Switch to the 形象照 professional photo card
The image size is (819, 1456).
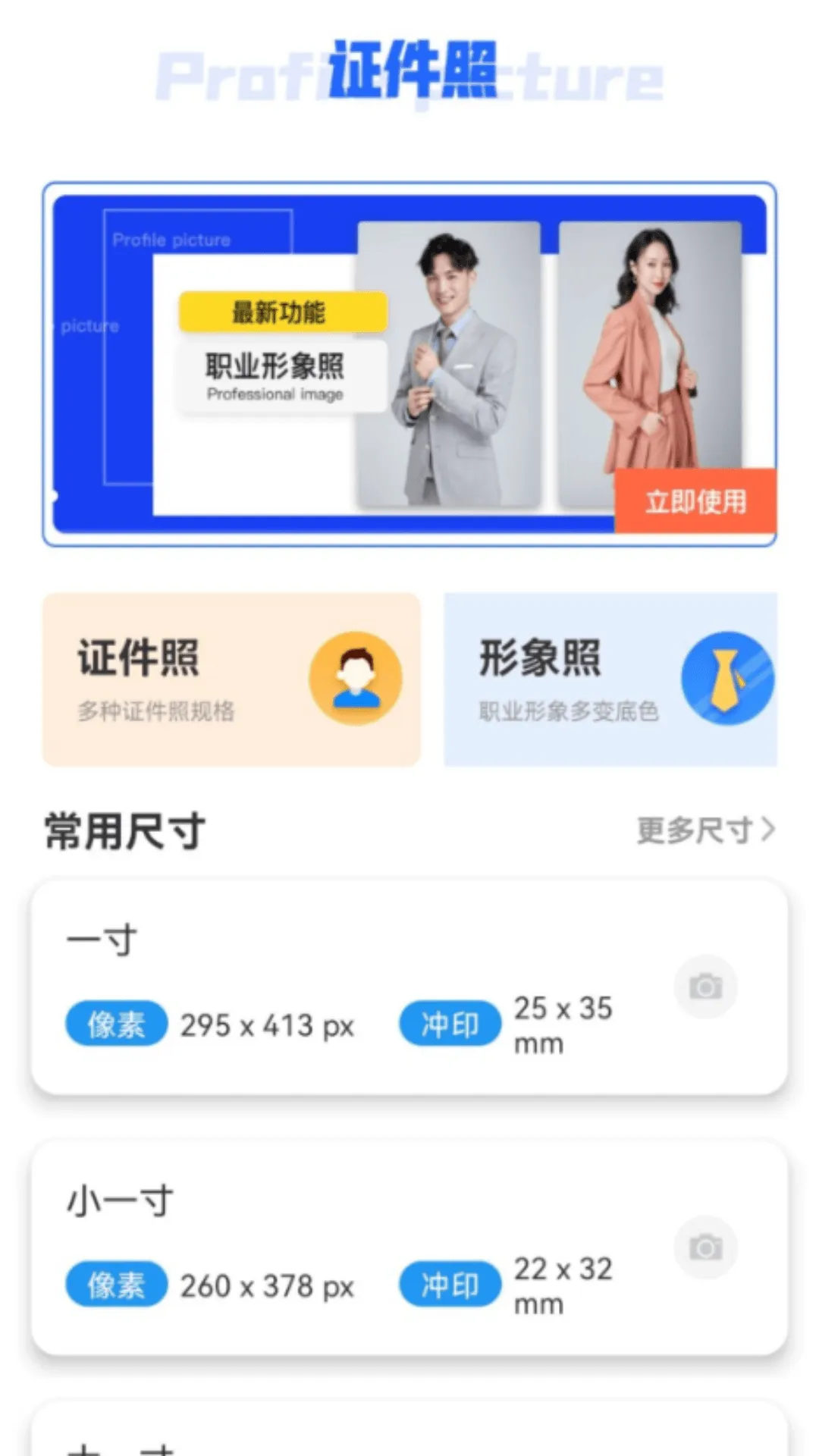(610, 679)
